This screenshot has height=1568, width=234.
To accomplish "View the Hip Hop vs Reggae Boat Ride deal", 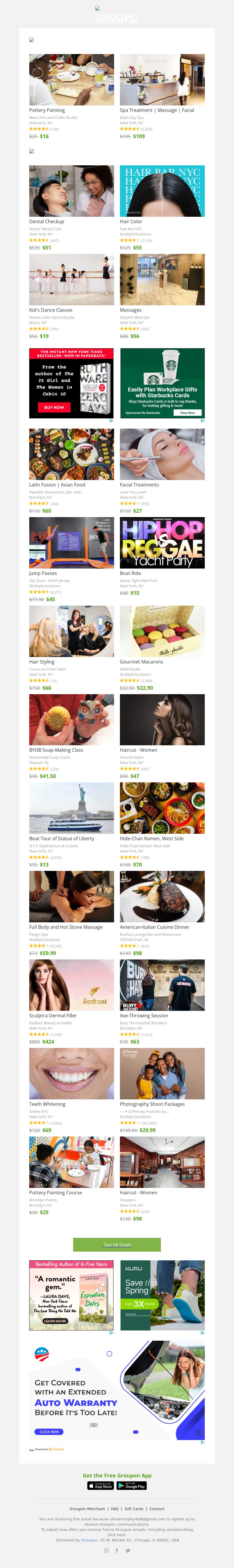I will pyautogui.click(x=162, y=542).
